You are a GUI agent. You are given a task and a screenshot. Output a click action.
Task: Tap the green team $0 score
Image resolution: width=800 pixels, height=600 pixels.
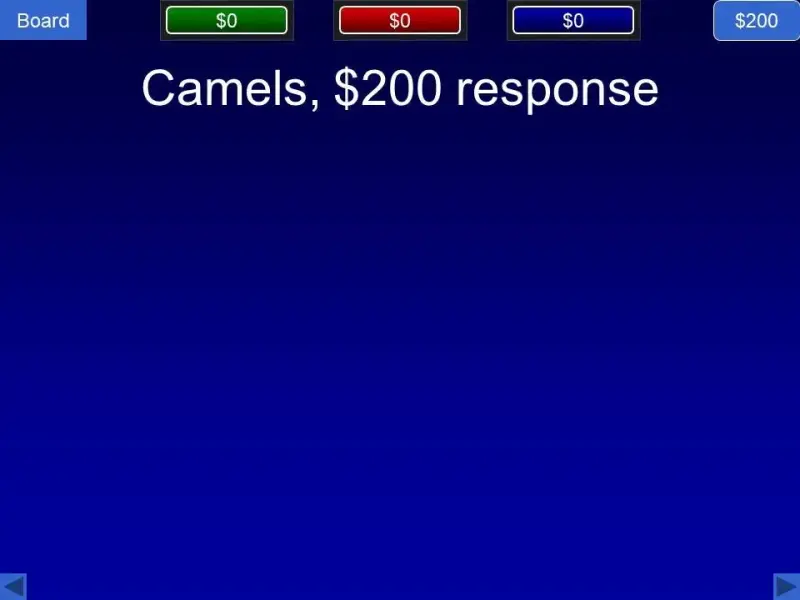[227, 20]
